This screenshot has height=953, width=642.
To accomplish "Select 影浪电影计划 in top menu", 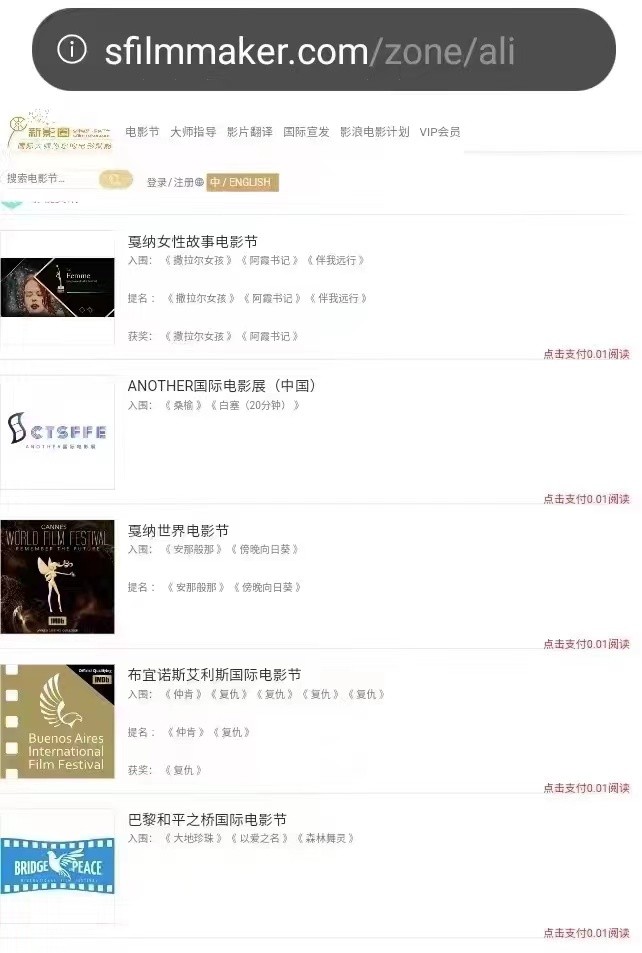I will [x=374, y=132].
